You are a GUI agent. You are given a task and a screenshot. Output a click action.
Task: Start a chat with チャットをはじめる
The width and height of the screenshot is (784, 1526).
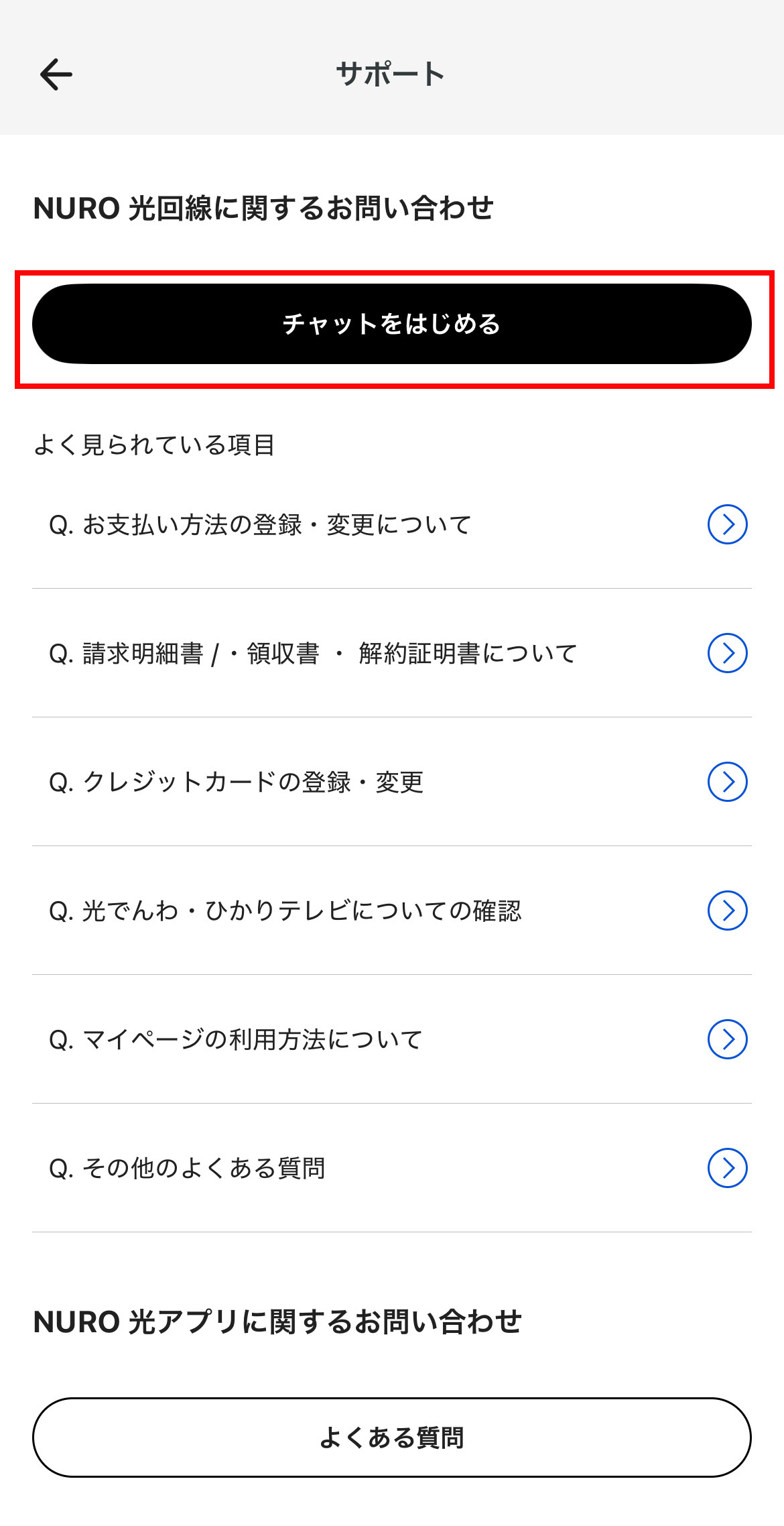click(x=392, y=325)
